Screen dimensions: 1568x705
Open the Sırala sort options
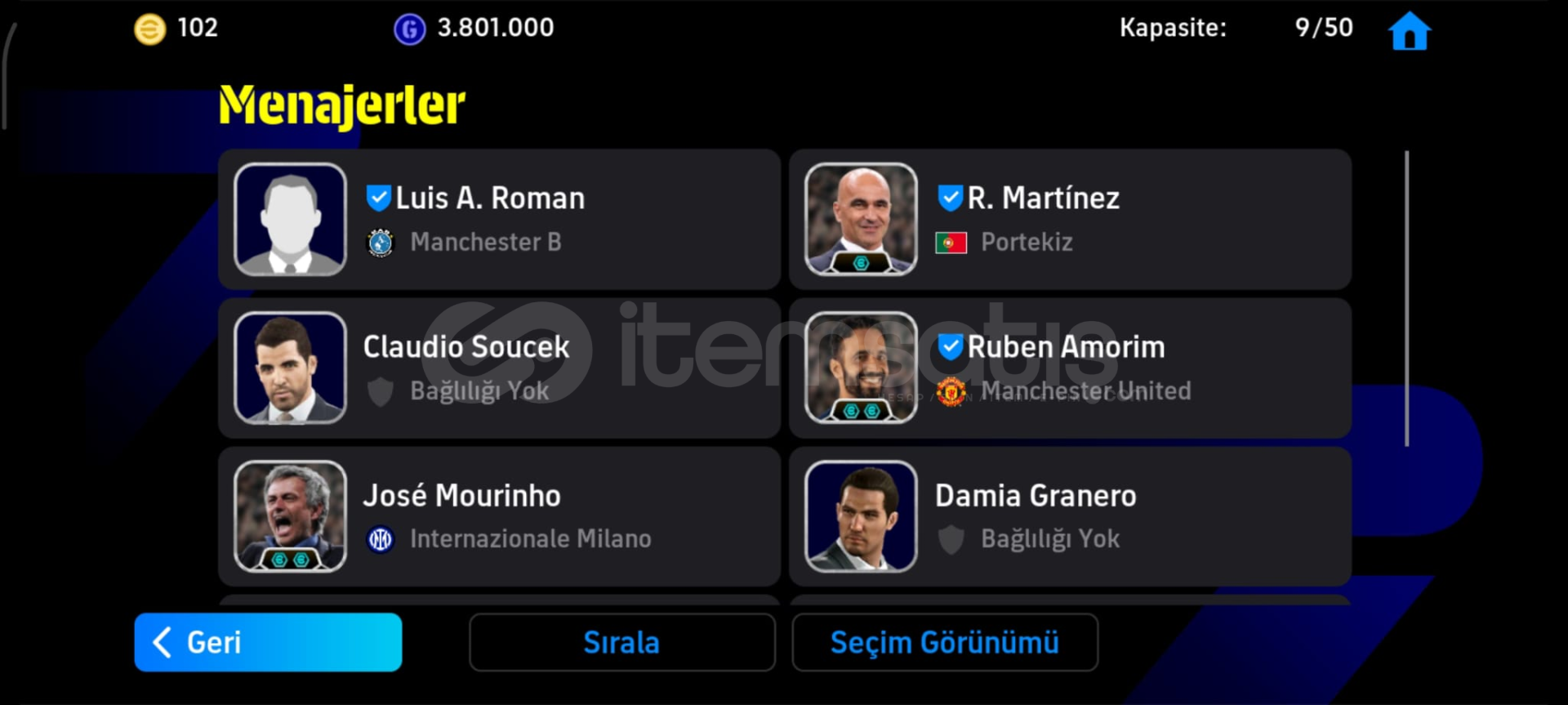pyautogui.click(x=621, y=642)
